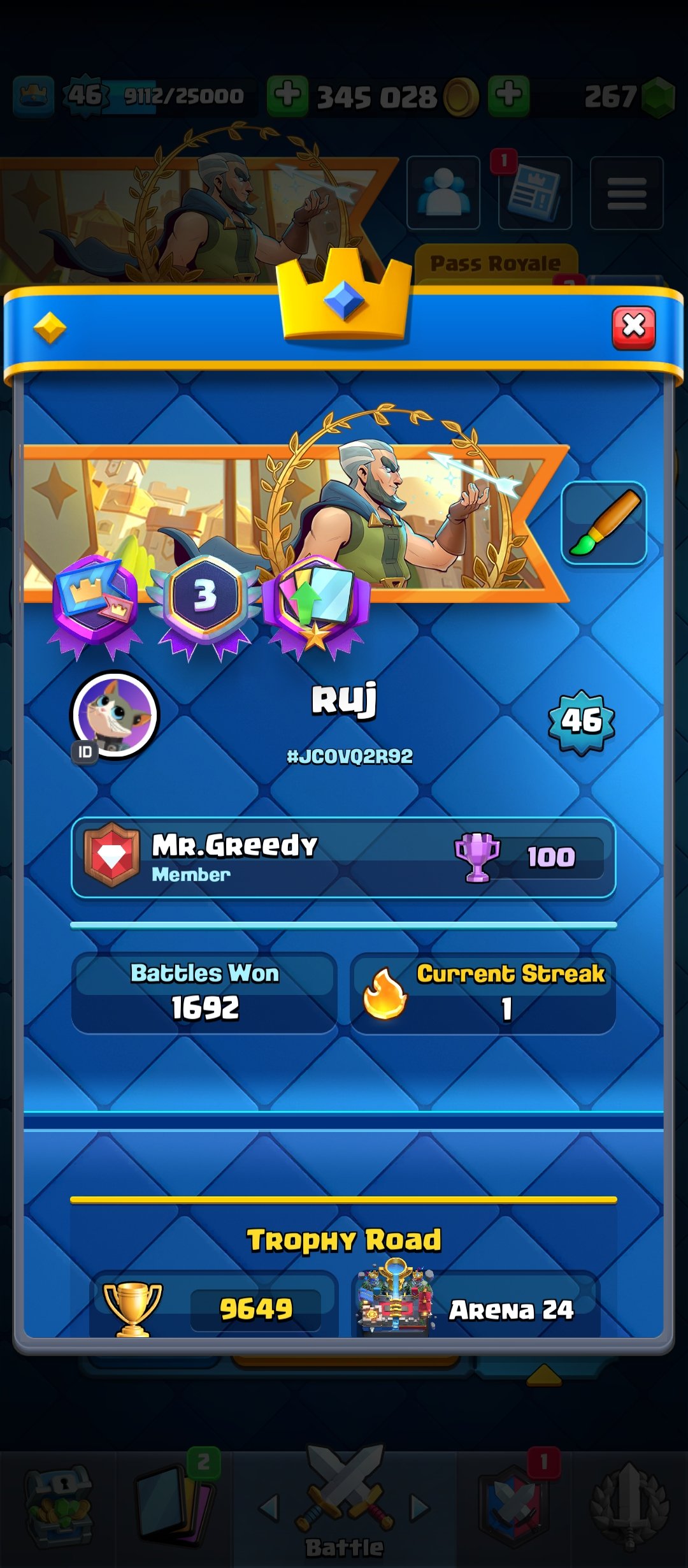Close the player profile popup
Viewport: 688px width, 1568px height.
tap(633, 328)
